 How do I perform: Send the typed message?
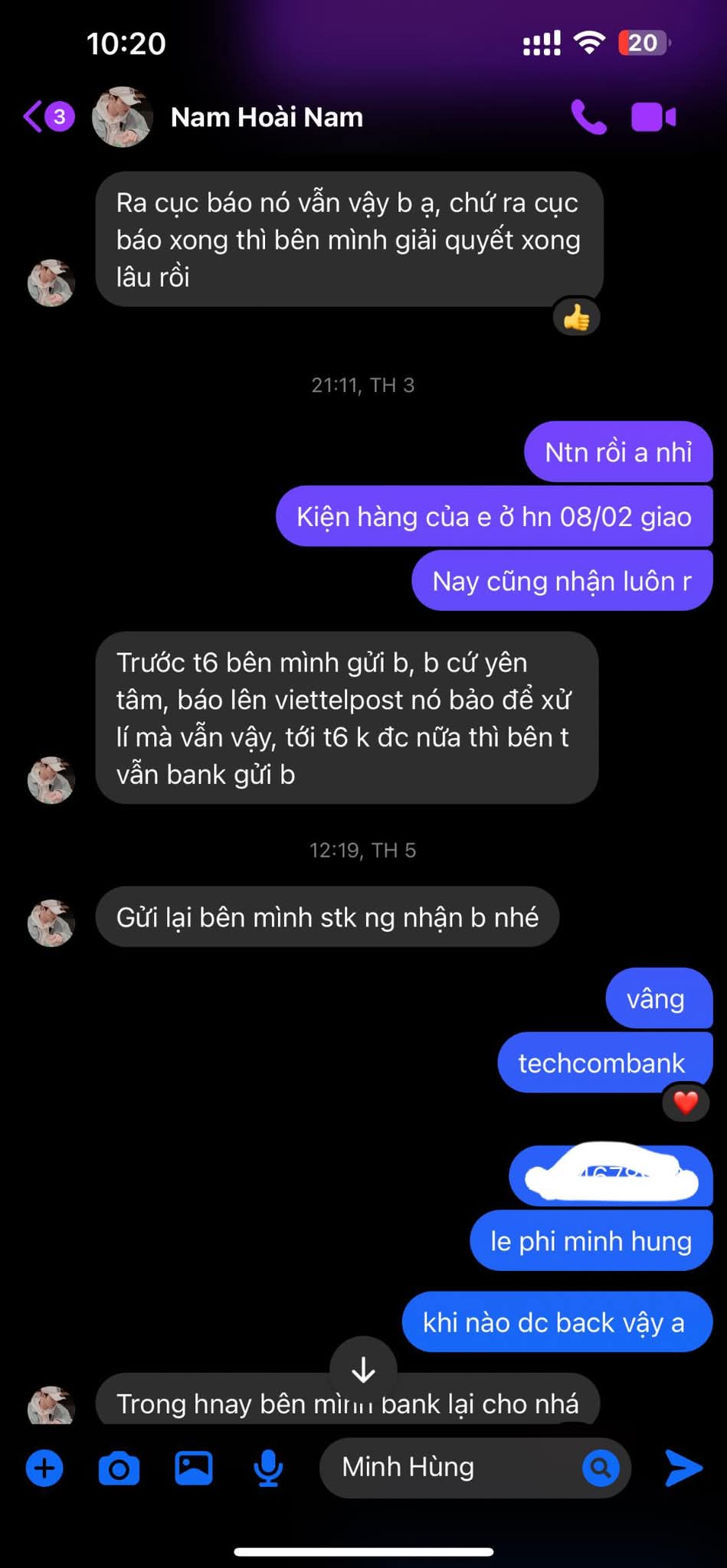(683, 1468)
